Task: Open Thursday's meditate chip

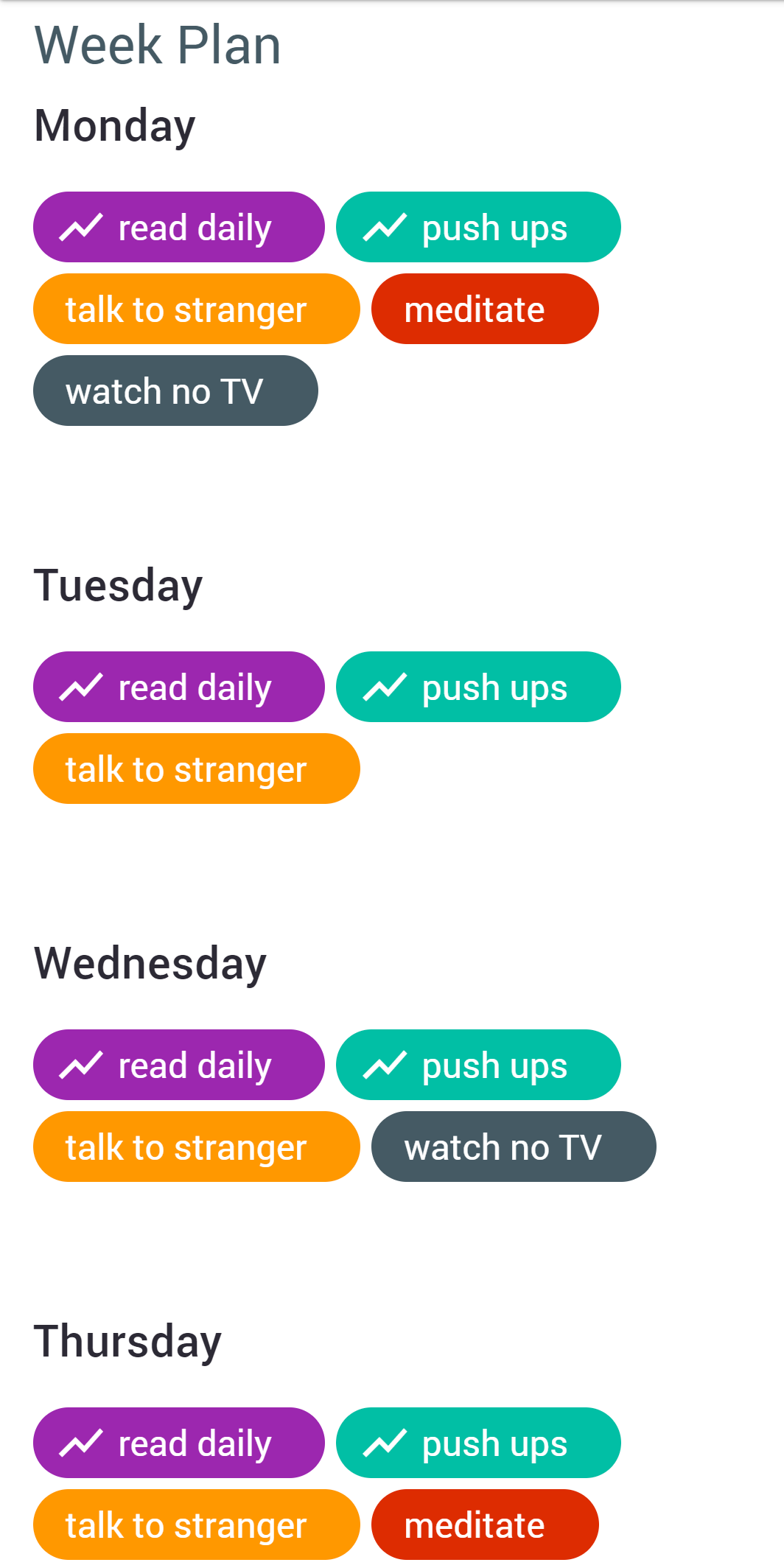Action: 485,1525
